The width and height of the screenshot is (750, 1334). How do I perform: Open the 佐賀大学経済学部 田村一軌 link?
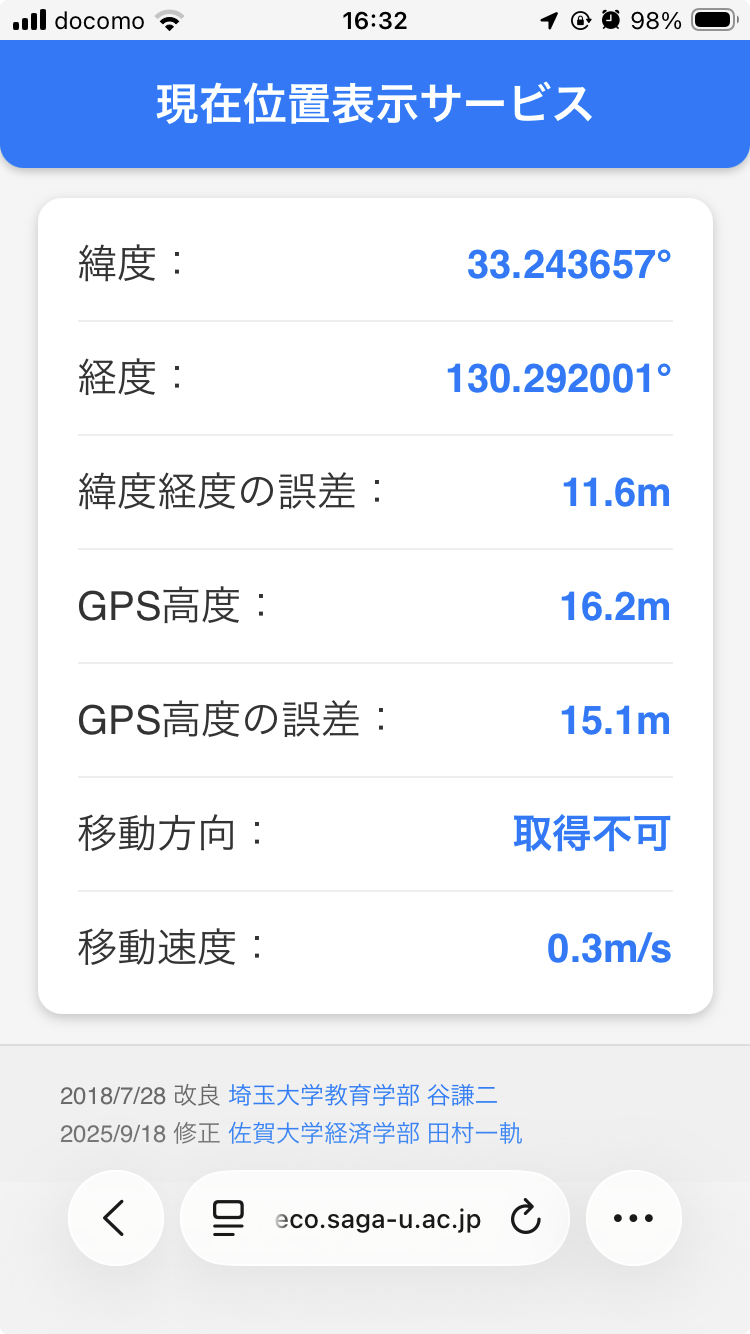pyautogui.click(x=375, y=1134)
